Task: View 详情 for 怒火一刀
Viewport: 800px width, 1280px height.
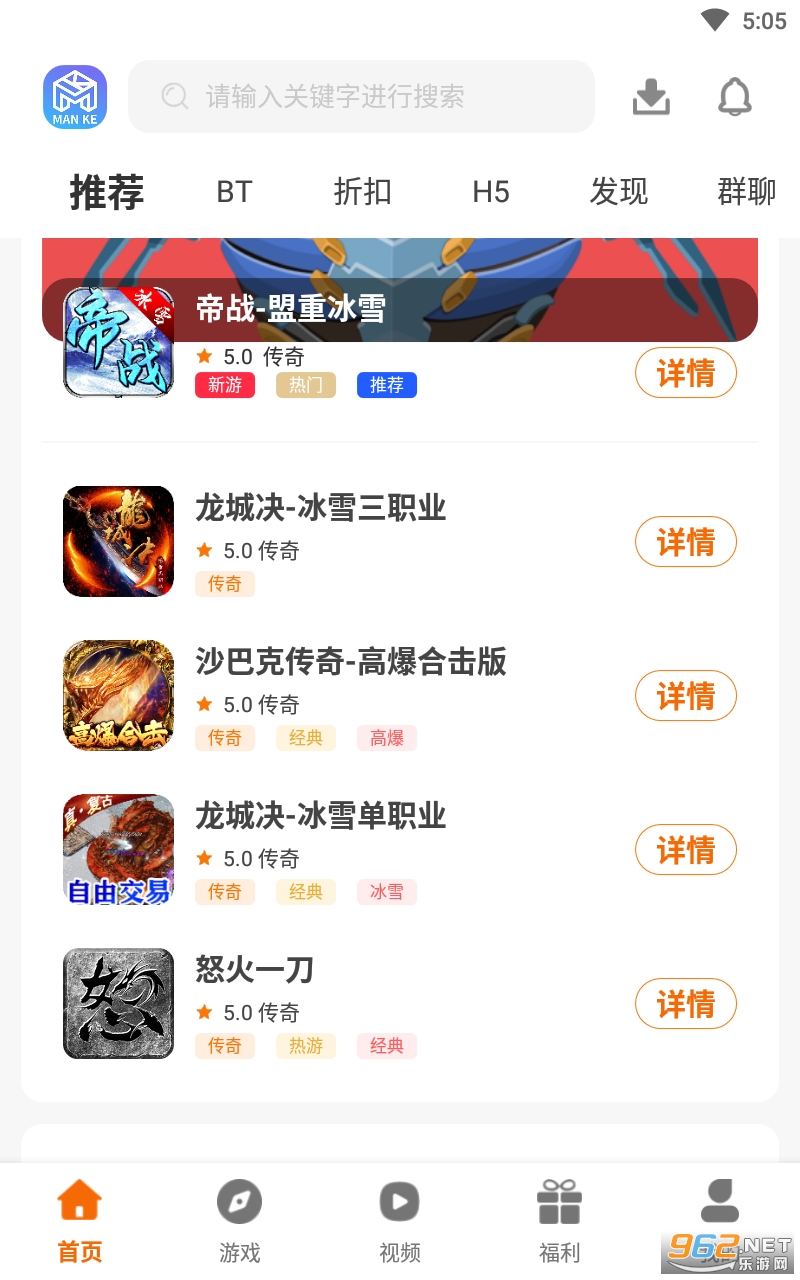Action: tap(686, 1004)
